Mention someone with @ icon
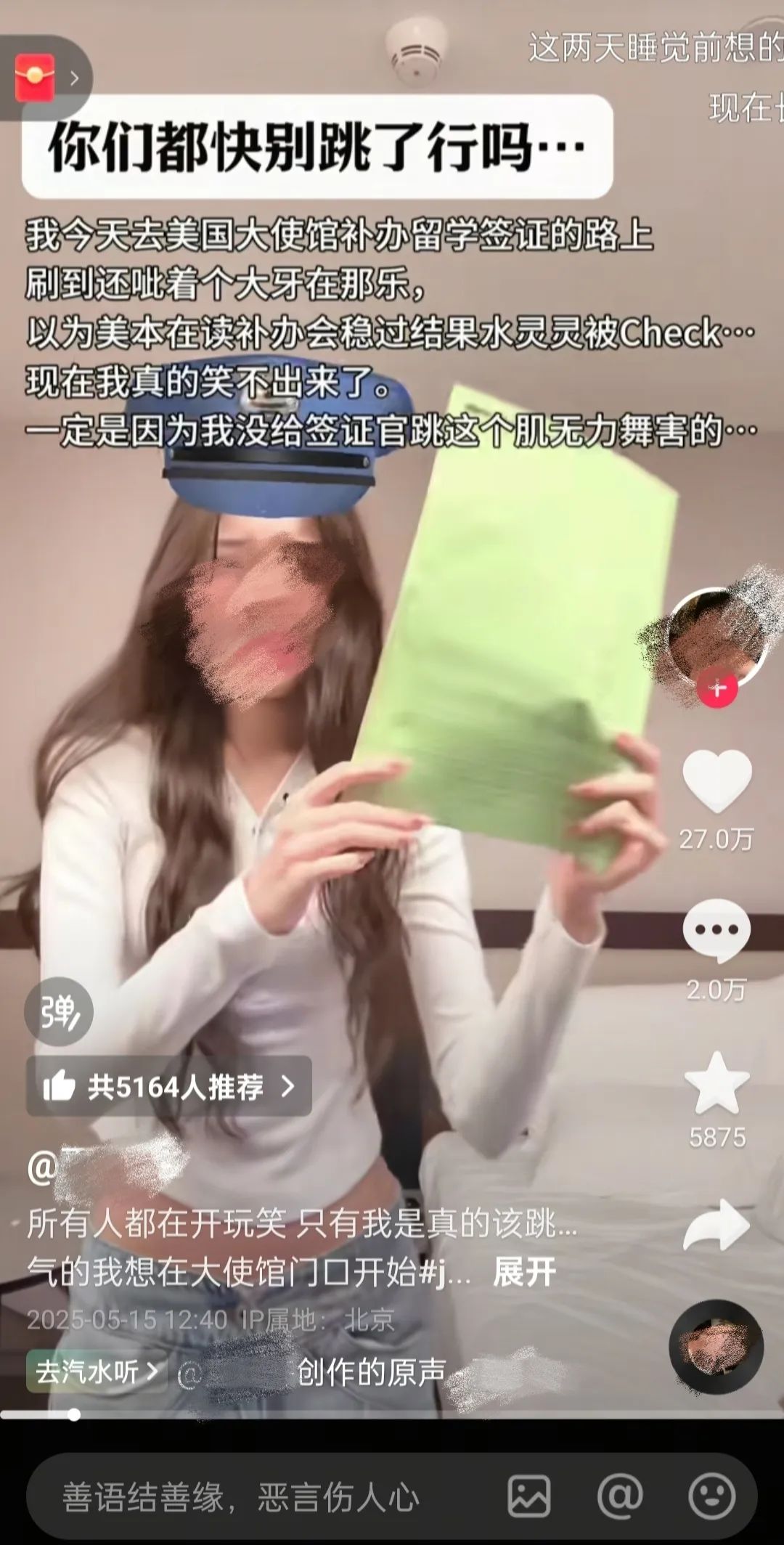 tap(620, 1497)
